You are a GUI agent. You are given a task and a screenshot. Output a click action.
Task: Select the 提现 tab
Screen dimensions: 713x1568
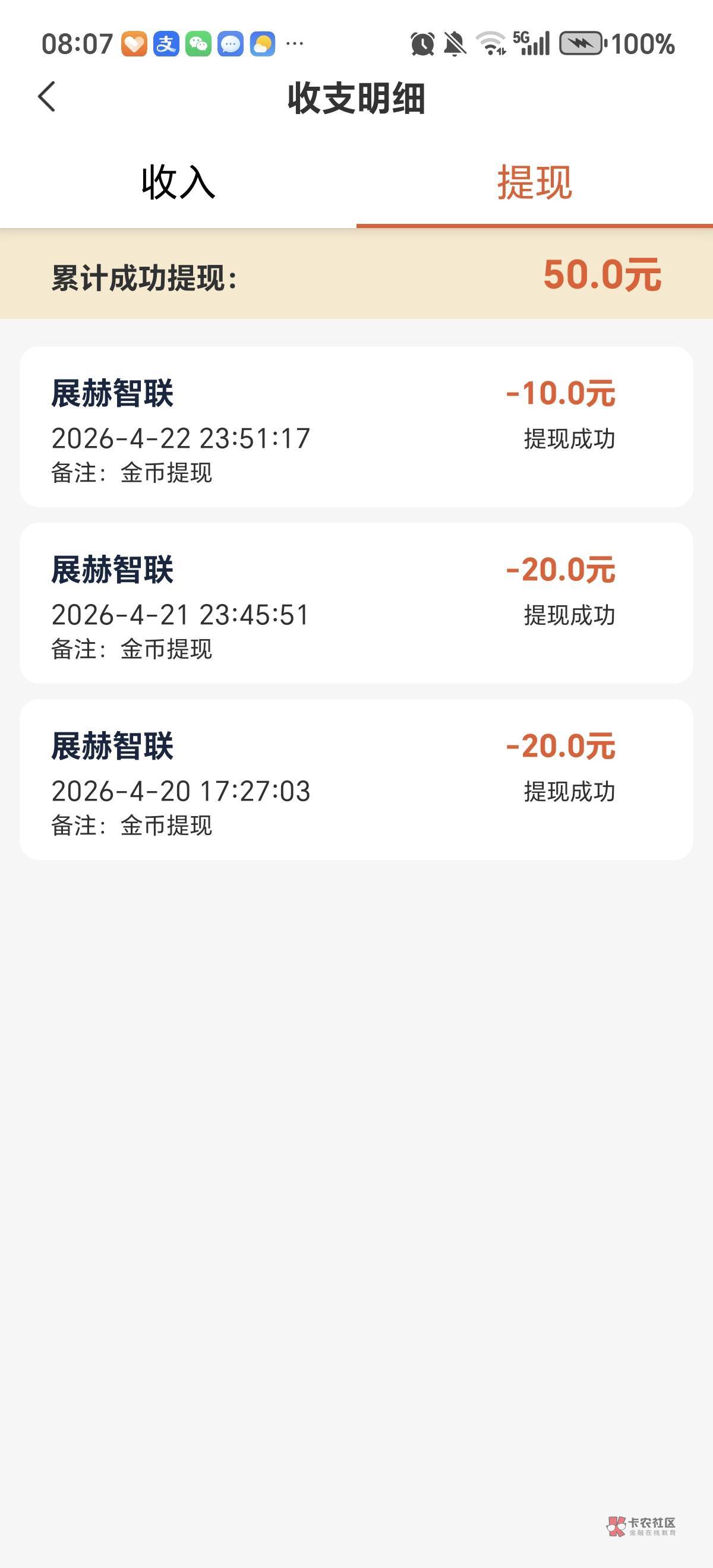[535, 182]
